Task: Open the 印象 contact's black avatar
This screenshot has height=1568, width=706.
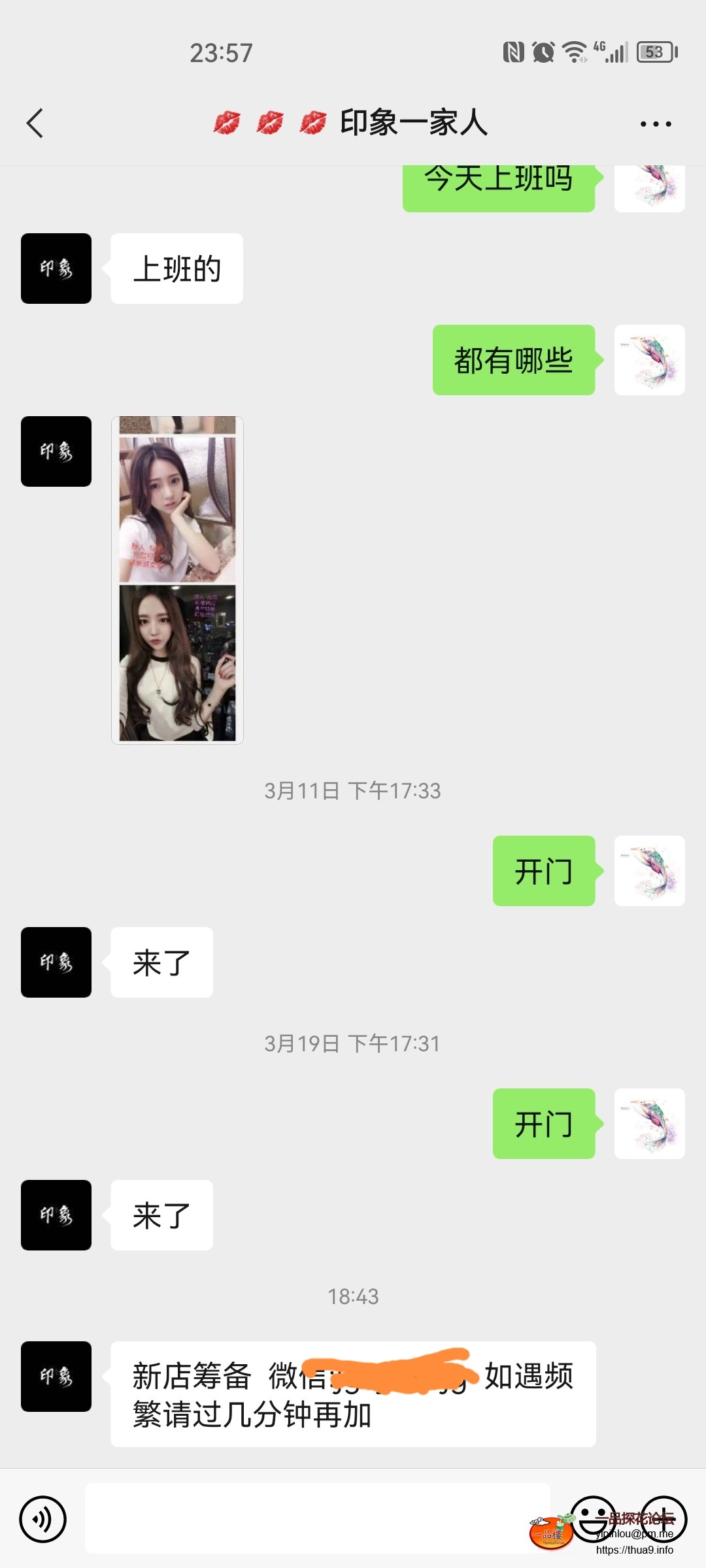Action: (x=56, y=269)
